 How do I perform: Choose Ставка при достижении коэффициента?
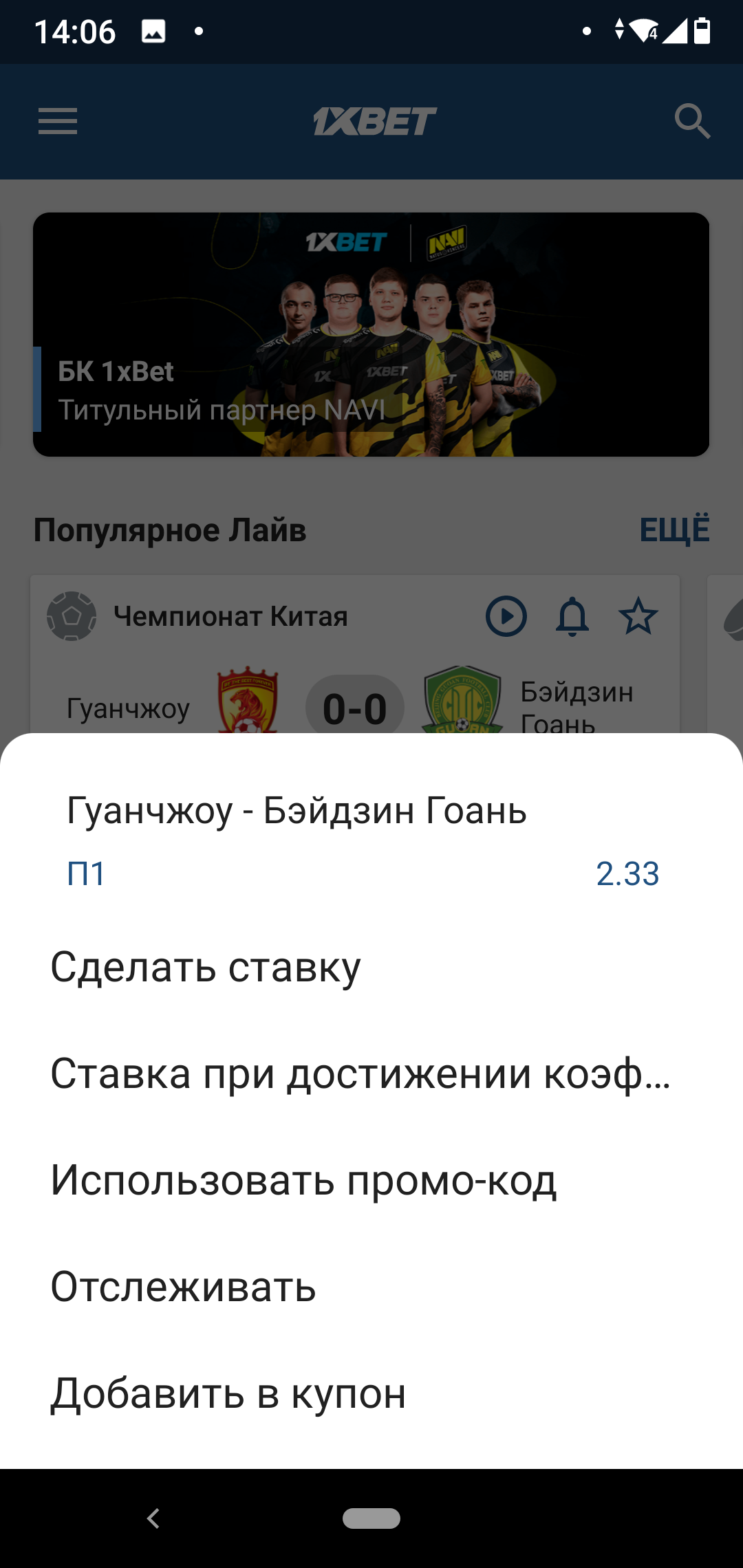[x=360, y=1074]
